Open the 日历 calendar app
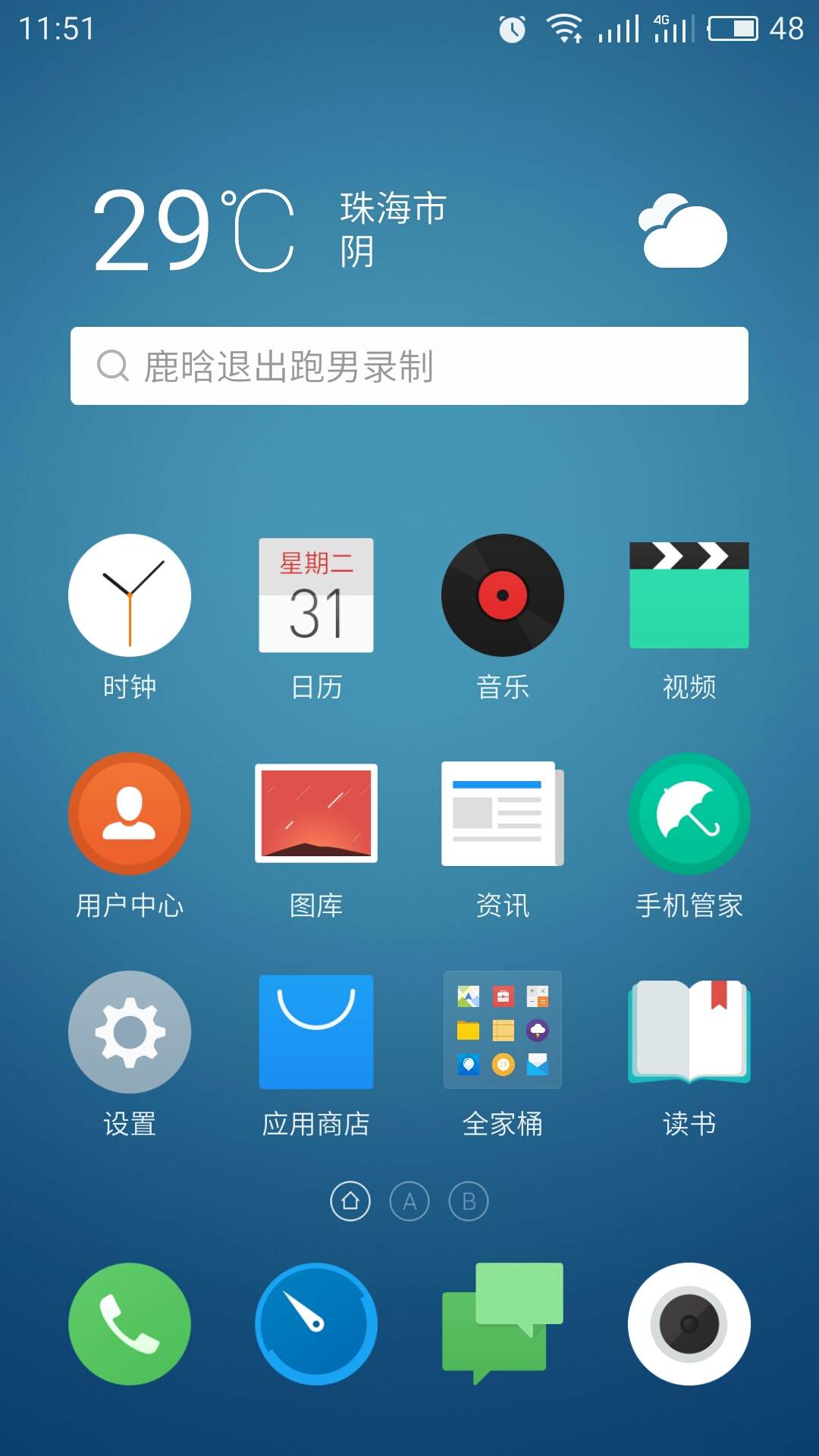 pyautogui.click(x=316, y=596)
